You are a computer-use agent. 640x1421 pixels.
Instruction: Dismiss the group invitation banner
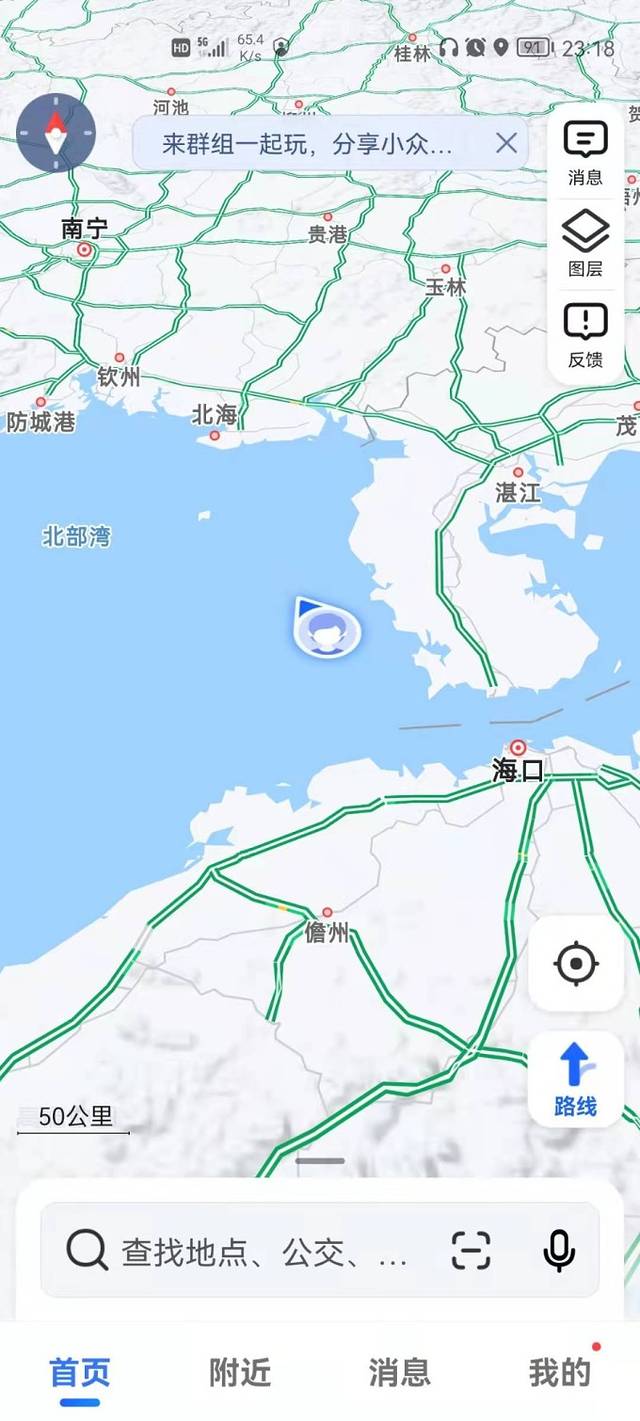(506, 144)
